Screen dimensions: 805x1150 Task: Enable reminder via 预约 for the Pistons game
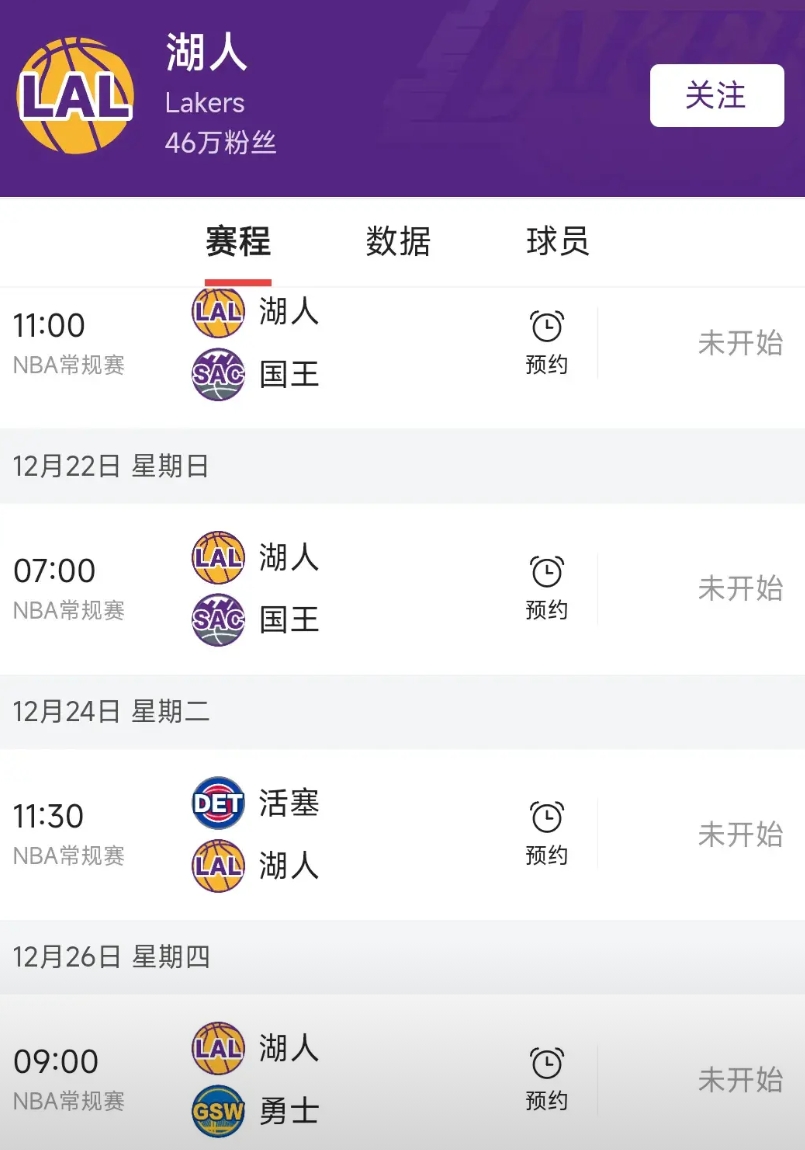point(546,855)
